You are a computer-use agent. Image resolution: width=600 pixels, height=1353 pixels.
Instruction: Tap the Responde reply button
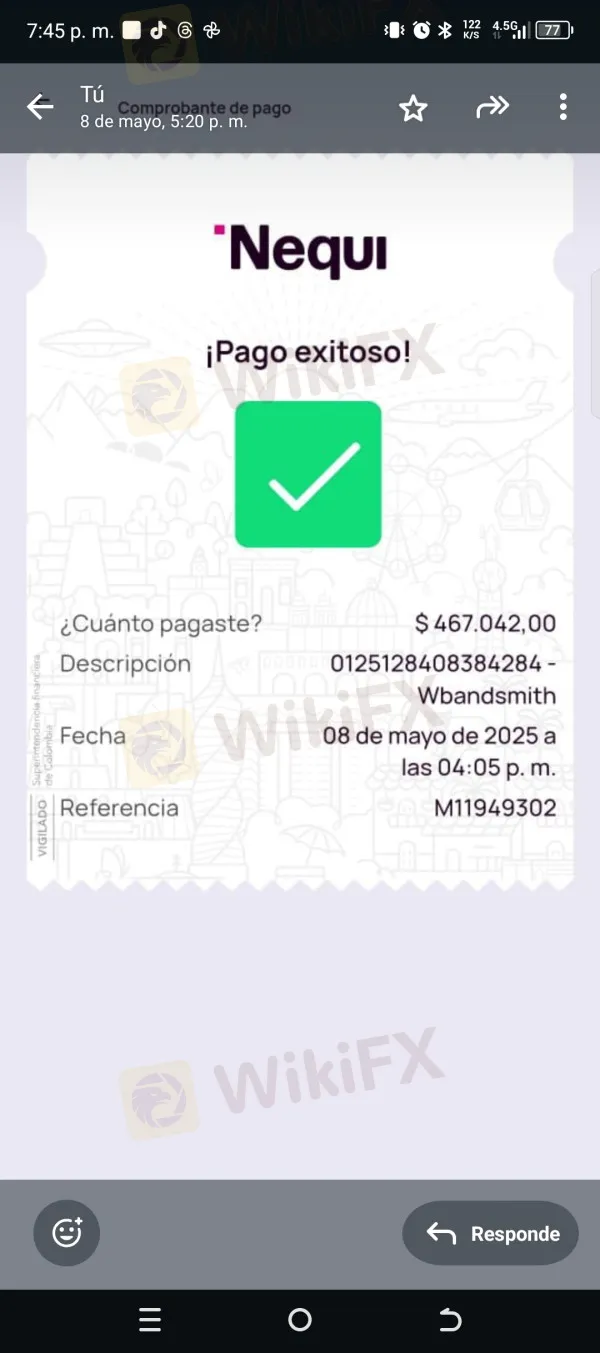click(x=490, y=1233)
